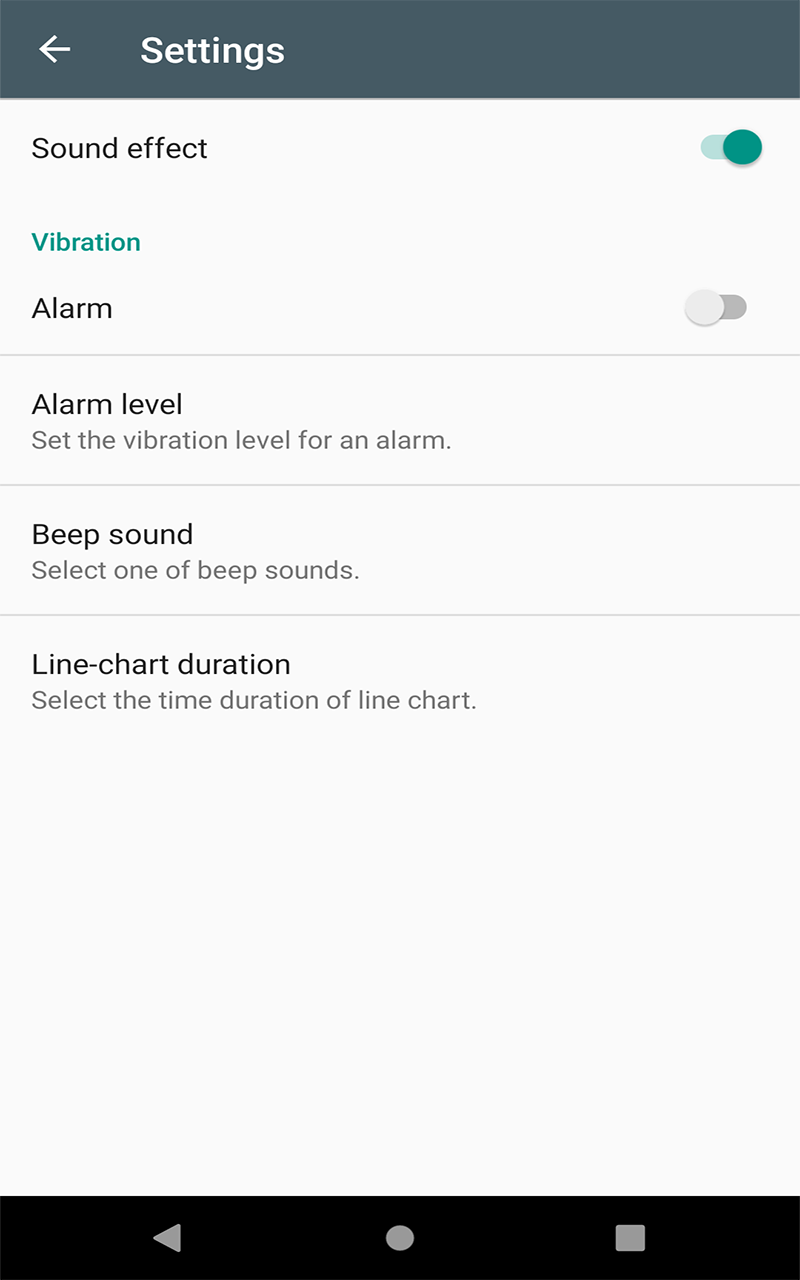Select the Alarm level settings row
Viewport: 800px width, 1280px height.
[x=400, y=420]
